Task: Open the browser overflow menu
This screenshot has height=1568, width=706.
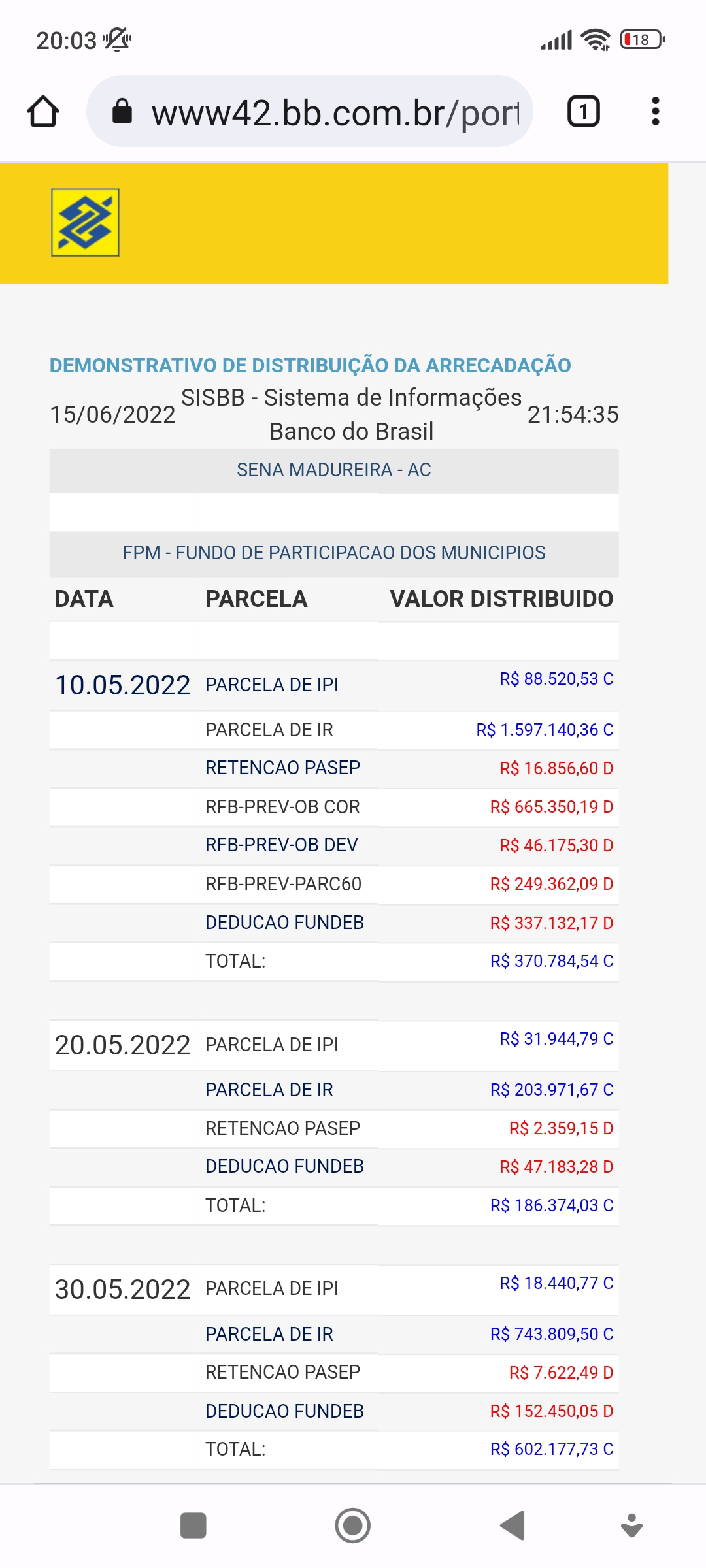Action: click(x=655, y=111)
